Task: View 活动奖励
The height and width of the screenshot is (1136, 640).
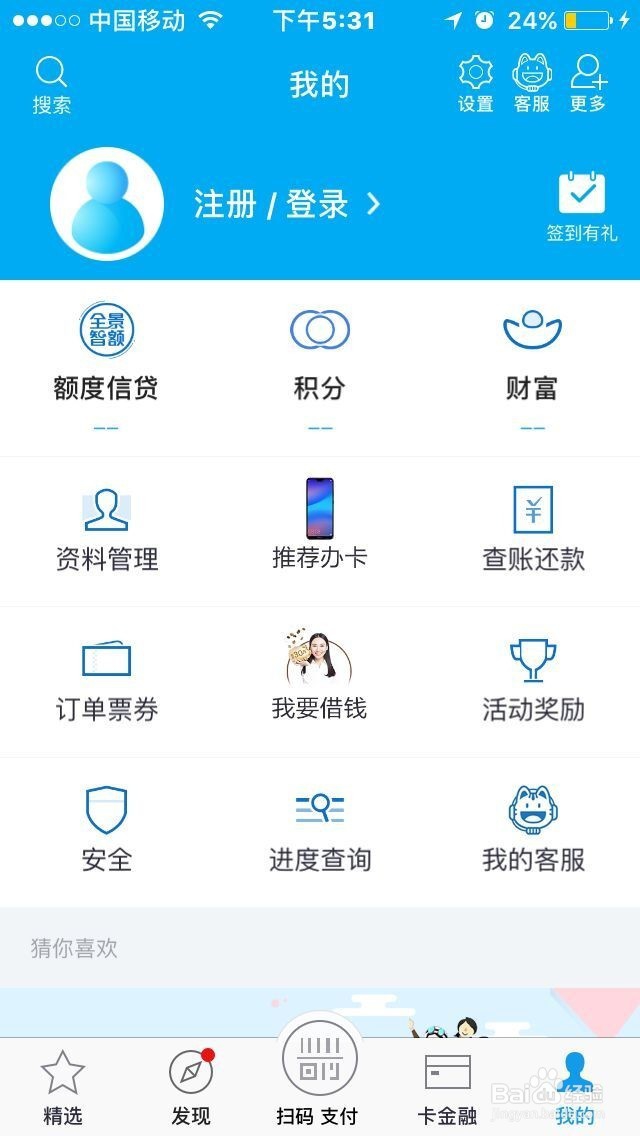Action: pos(533,680)
